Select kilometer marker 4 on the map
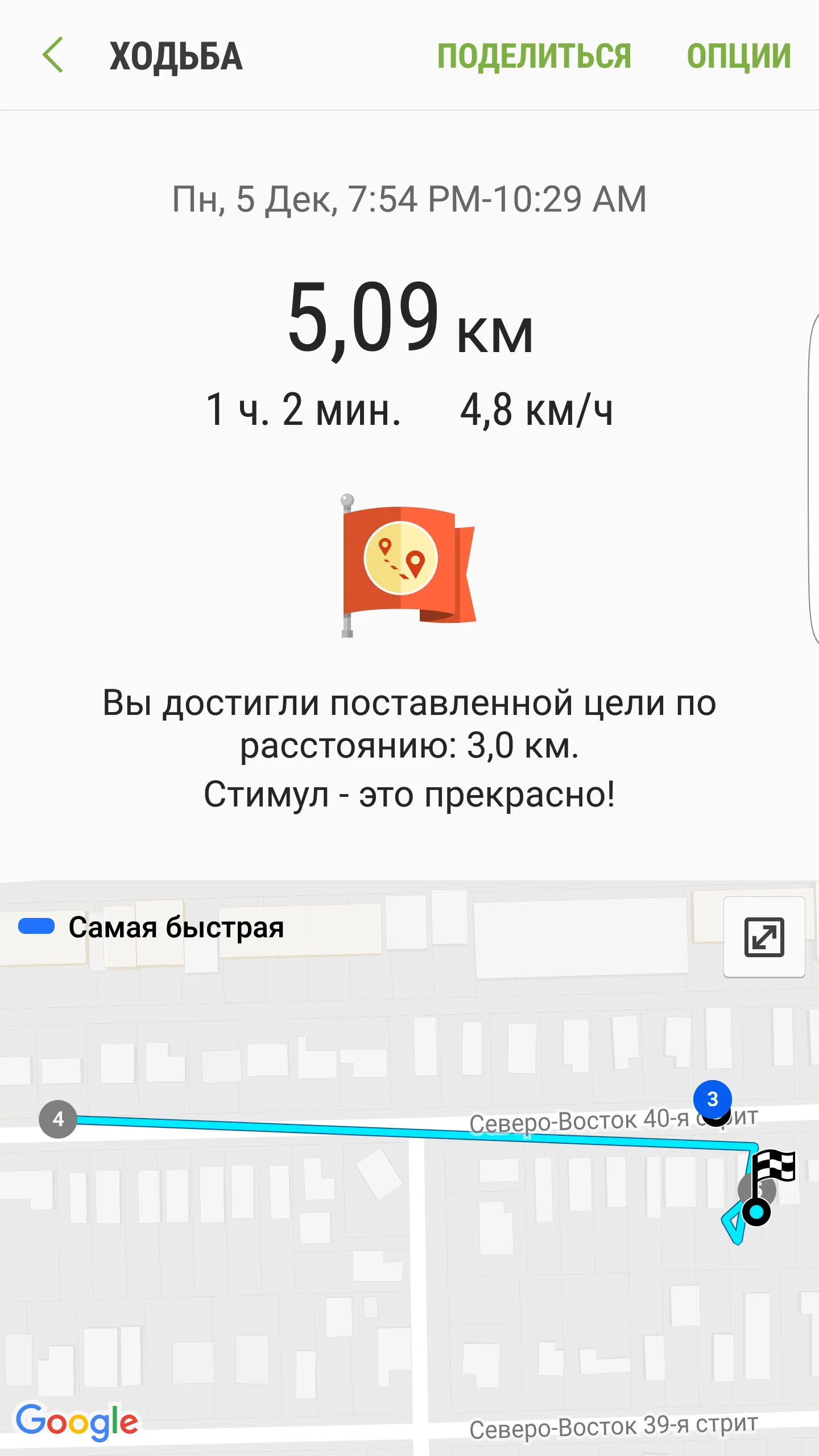 [58, 1119]
